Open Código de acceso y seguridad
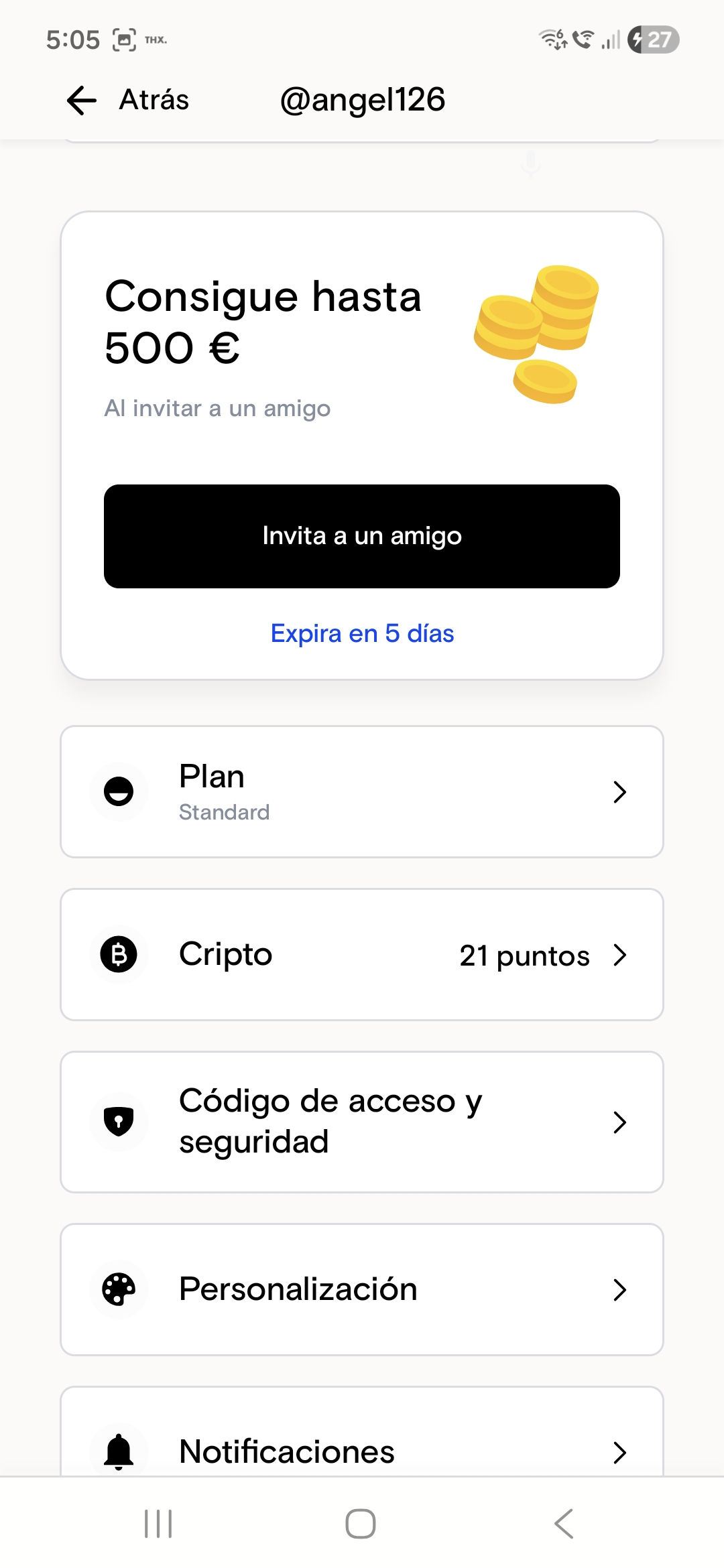 click(x=362, y=1121)
